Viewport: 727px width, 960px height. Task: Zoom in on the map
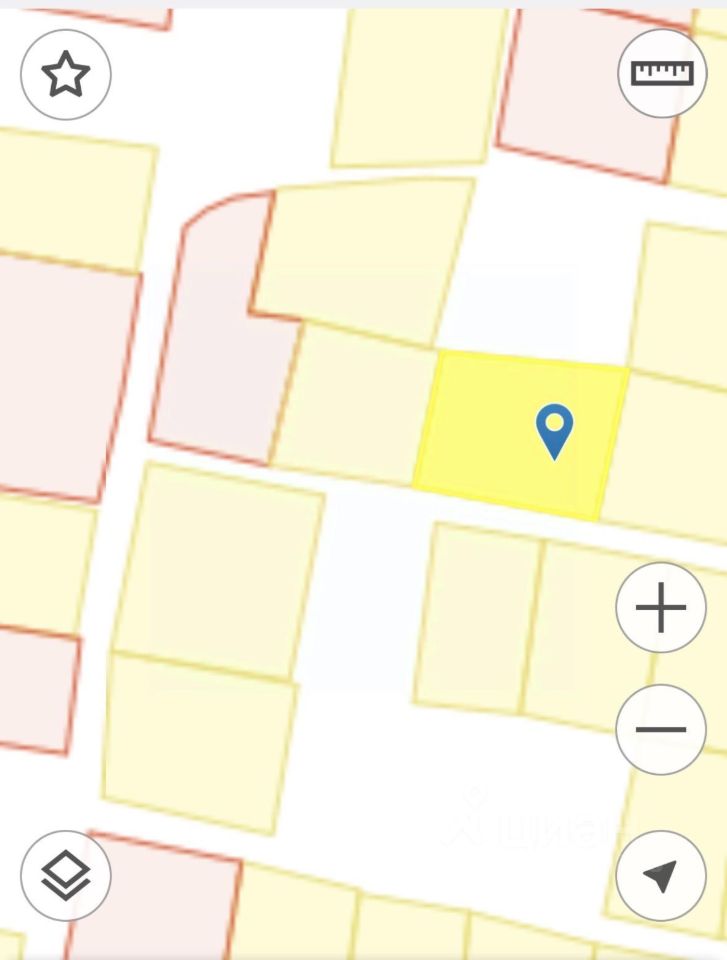(661, 608)
